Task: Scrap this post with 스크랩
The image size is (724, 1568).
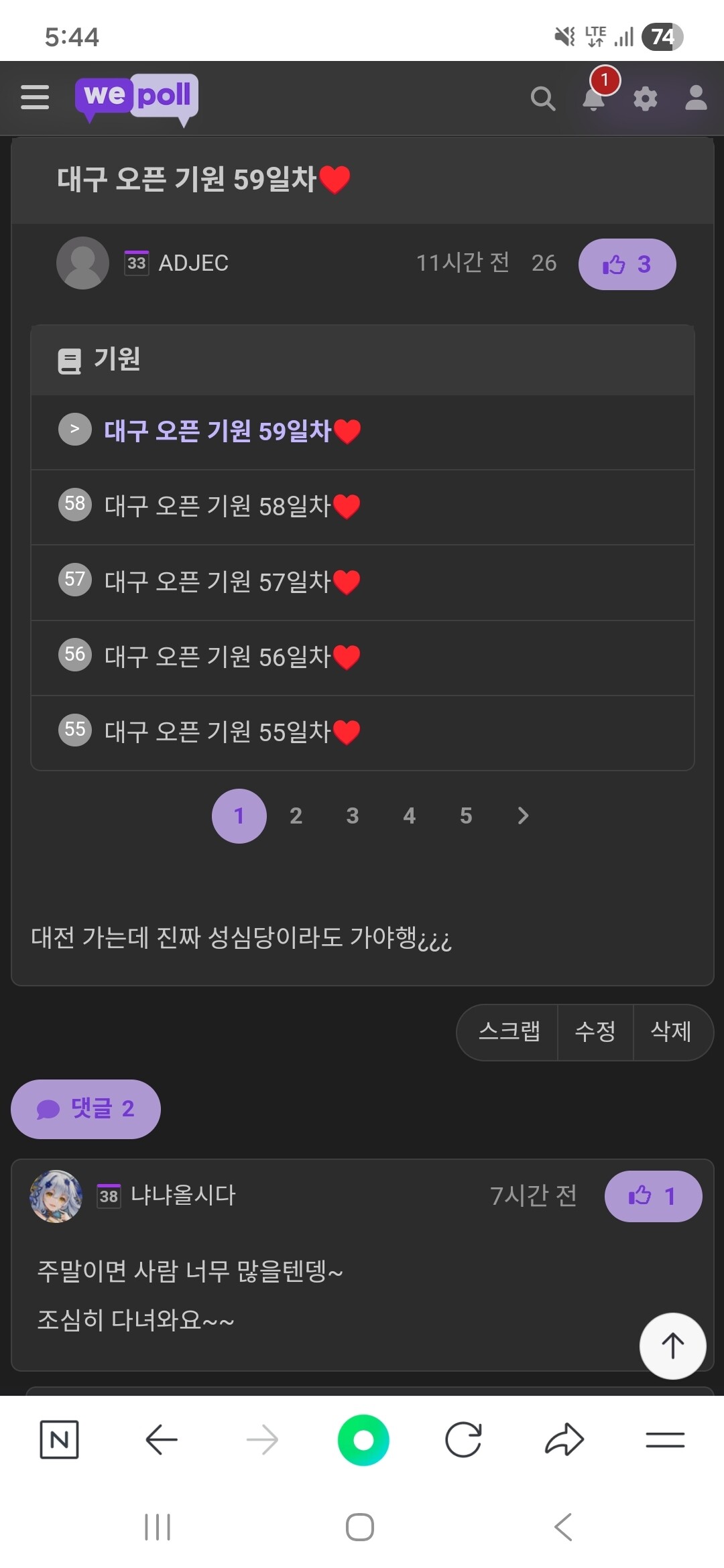Action: pyautogui.click(x=509, y=1031)
